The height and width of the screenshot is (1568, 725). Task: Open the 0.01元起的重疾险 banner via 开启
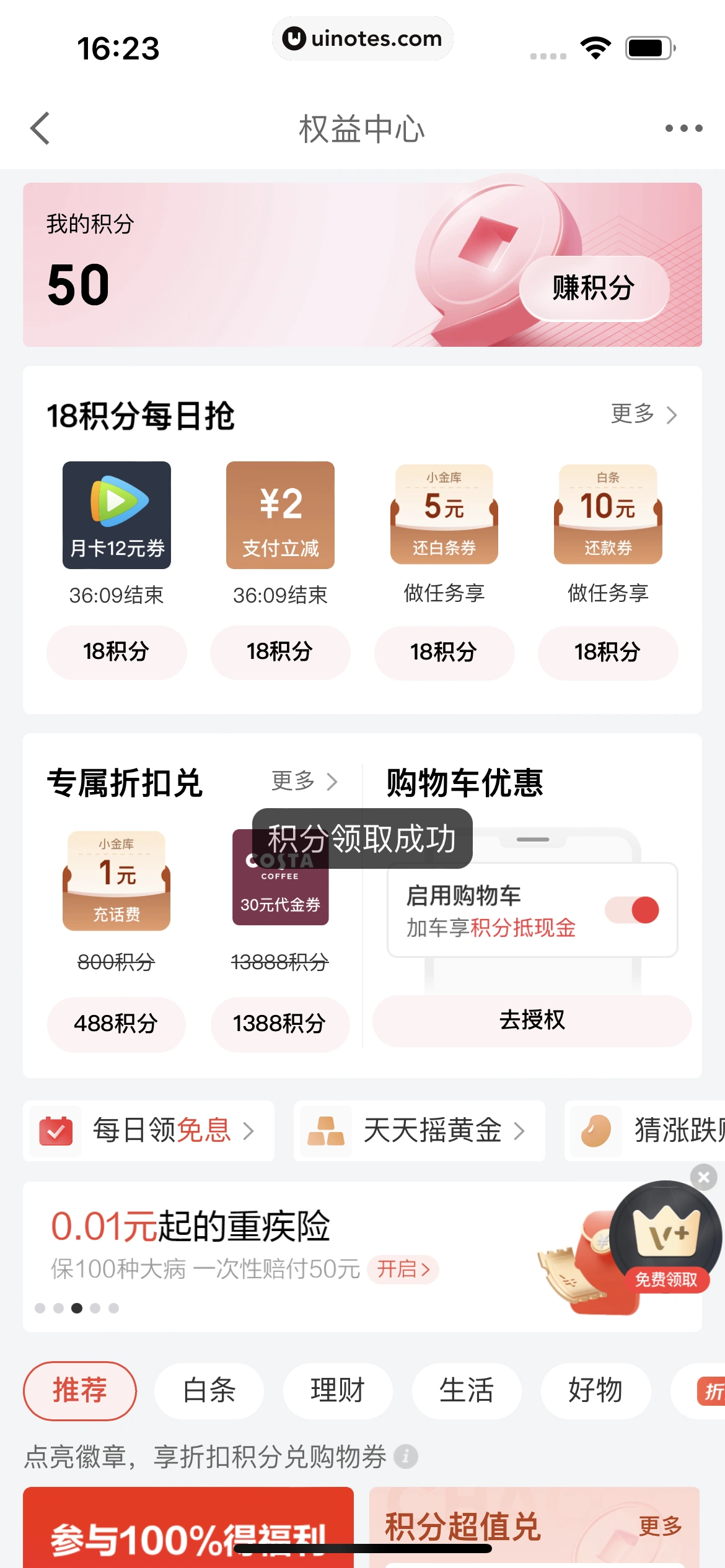403,1269
